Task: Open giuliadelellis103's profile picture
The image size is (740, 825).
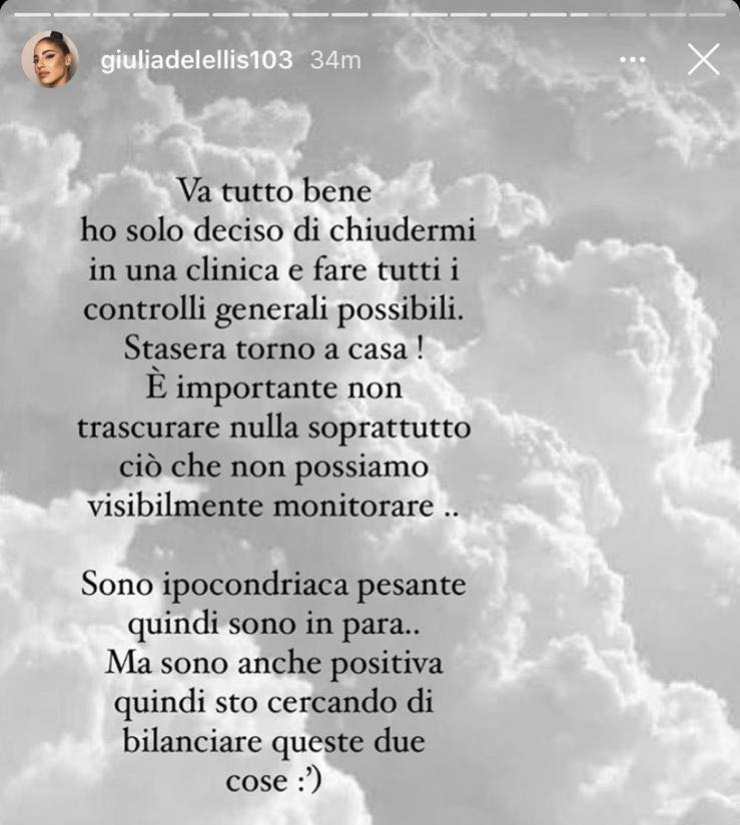Action: [50, 60]
